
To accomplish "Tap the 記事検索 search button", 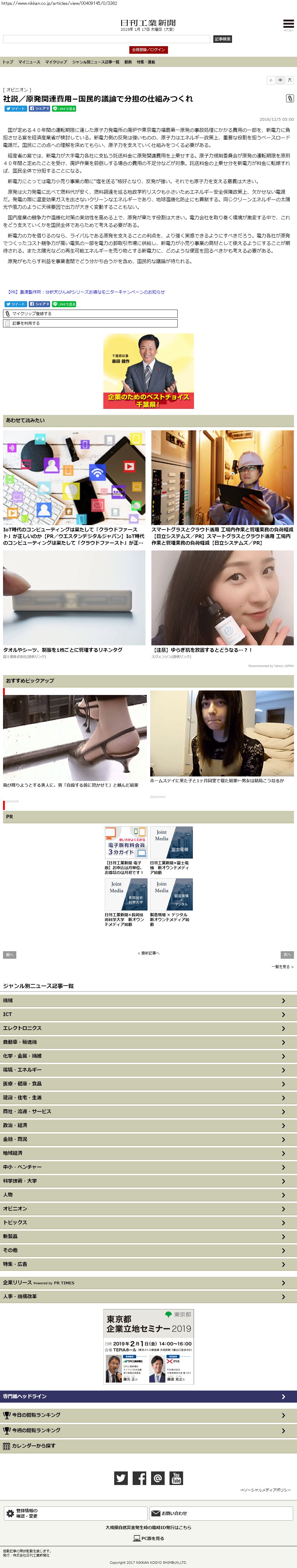I will point(223,39).
